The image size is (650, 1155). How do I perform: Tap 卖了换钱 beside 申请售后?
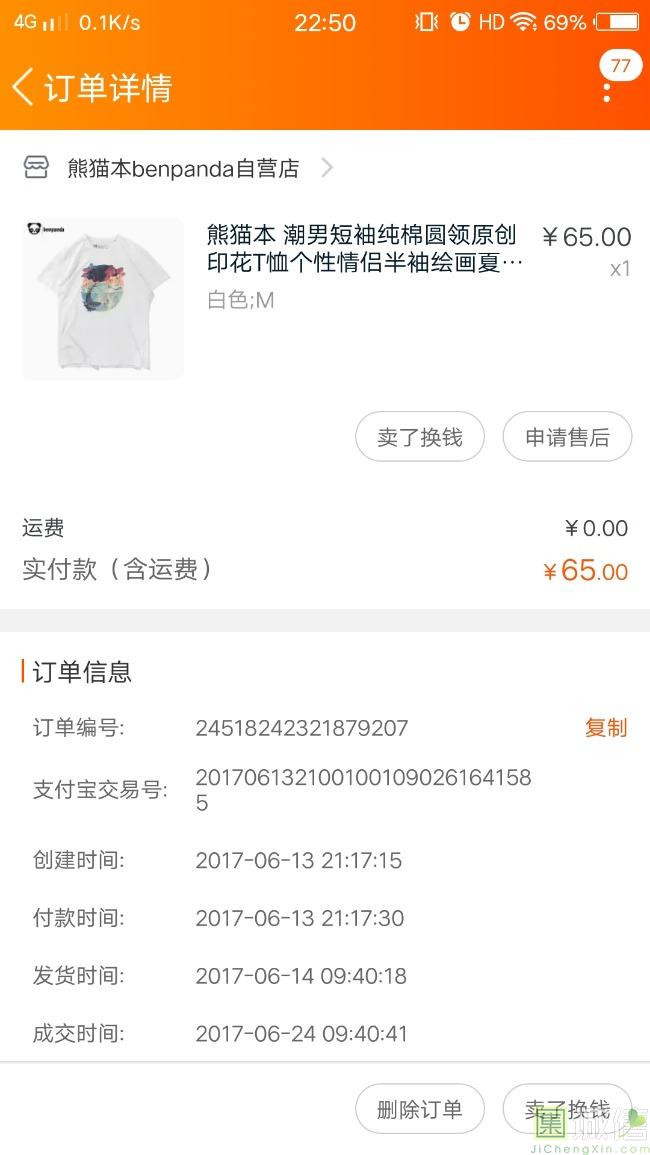[x=420, y=437]
